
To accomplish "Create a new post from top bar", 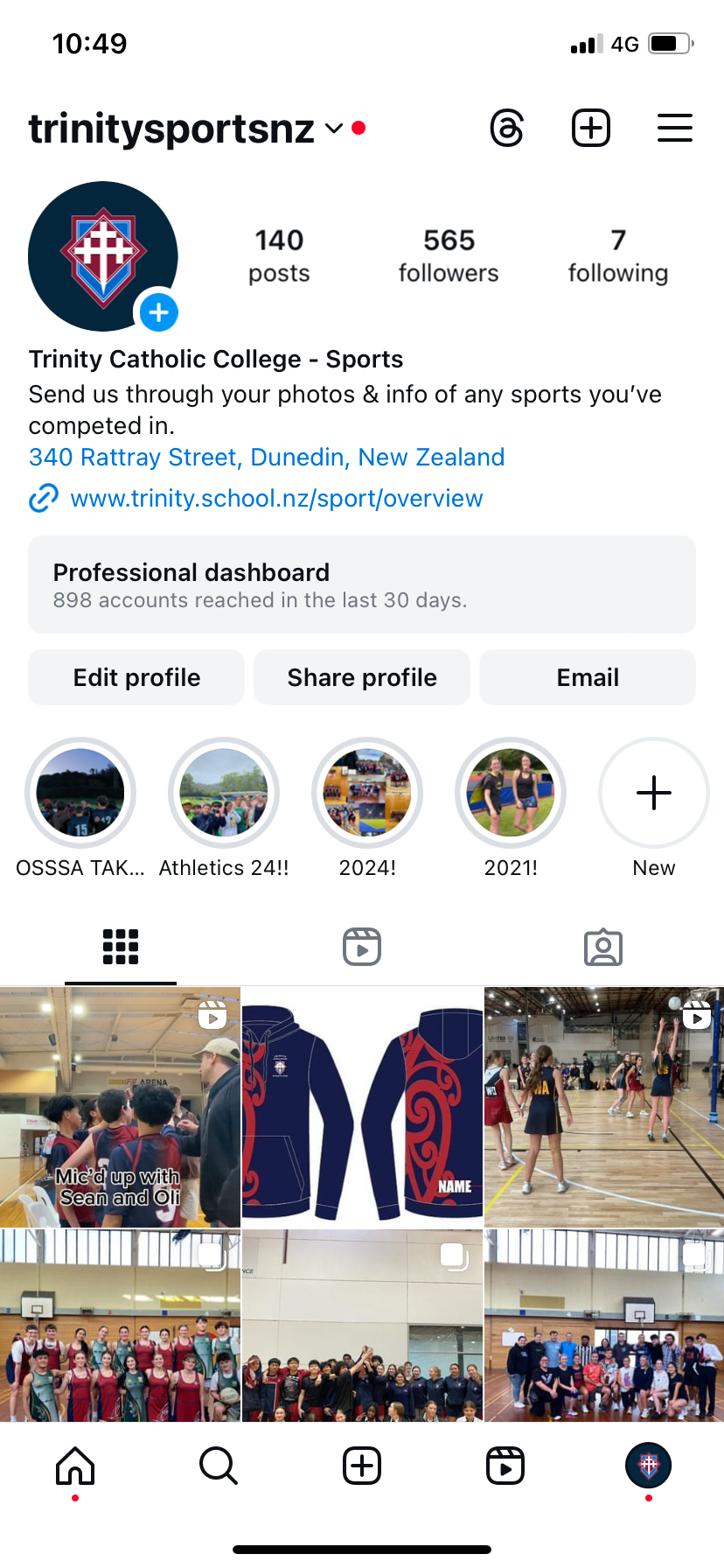I will pos(591,129).
